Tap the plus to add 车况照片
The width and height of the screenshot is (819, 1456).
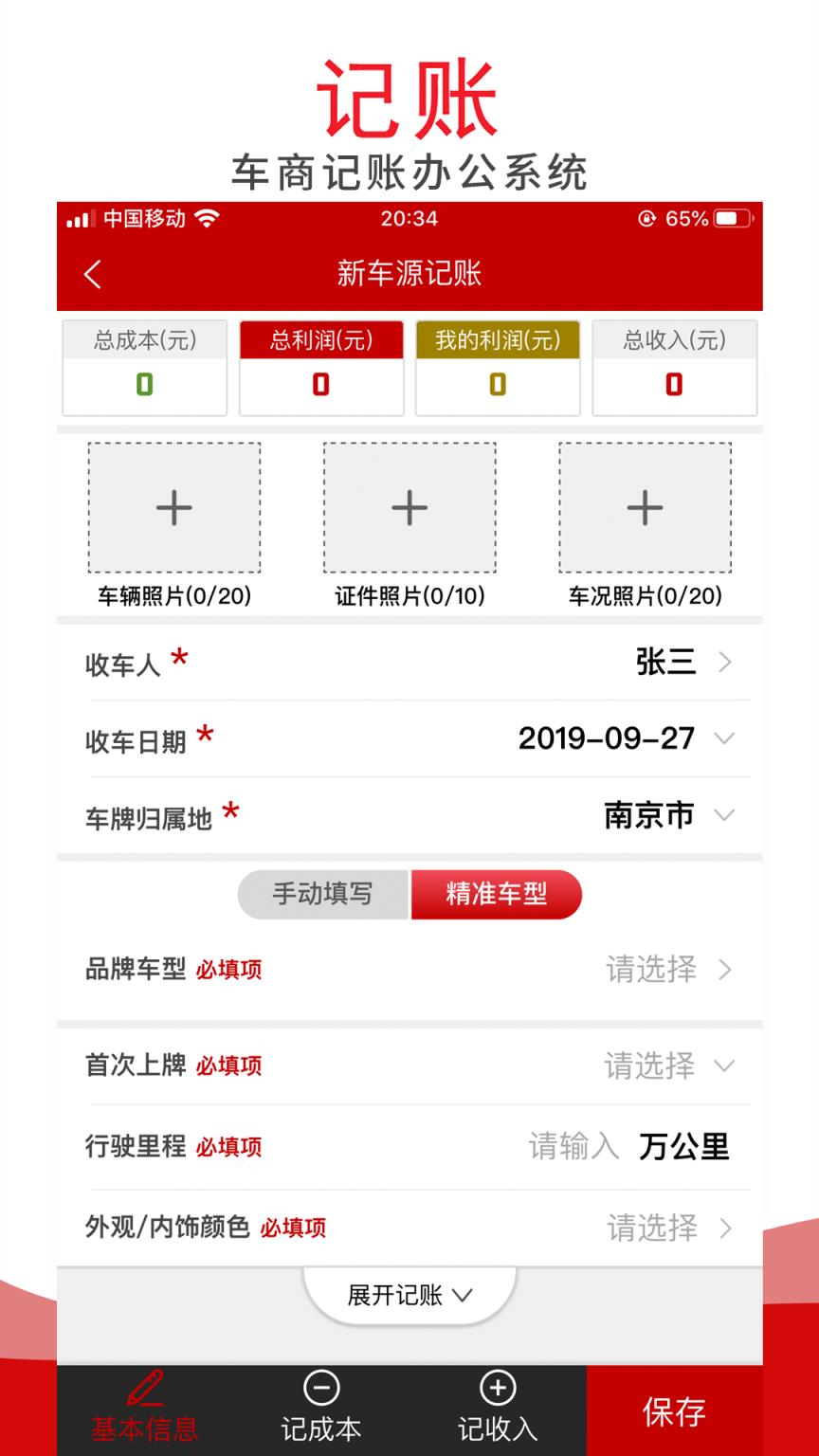coord(644,507)
